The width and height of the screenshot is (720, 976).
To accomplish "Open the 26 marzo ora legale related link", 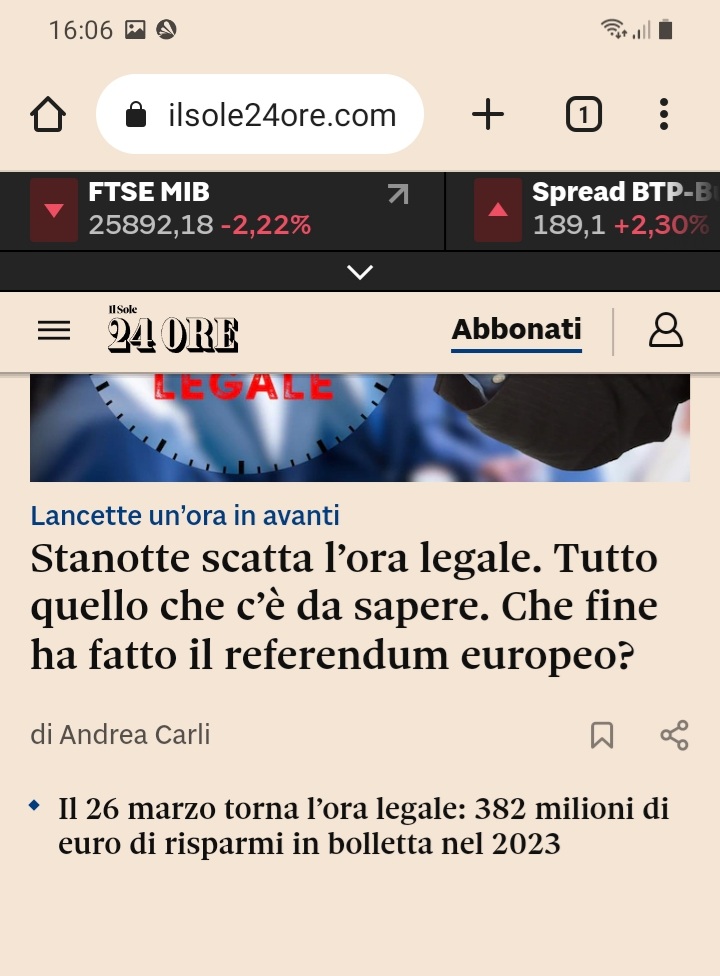I will coord(364,826).
